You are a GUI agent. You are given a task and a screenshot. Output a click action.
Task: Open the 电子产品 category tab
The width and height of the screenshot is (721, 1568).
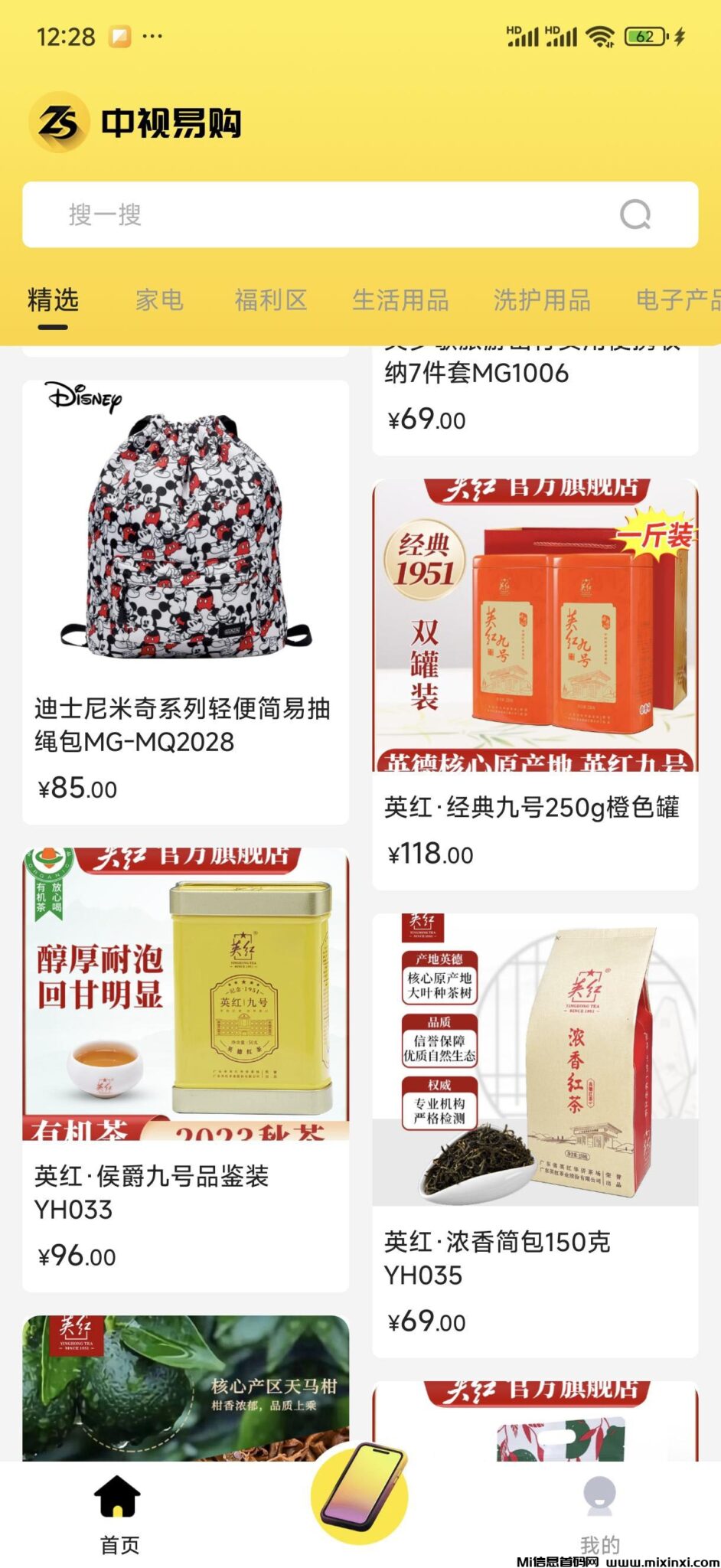(677, 300)
